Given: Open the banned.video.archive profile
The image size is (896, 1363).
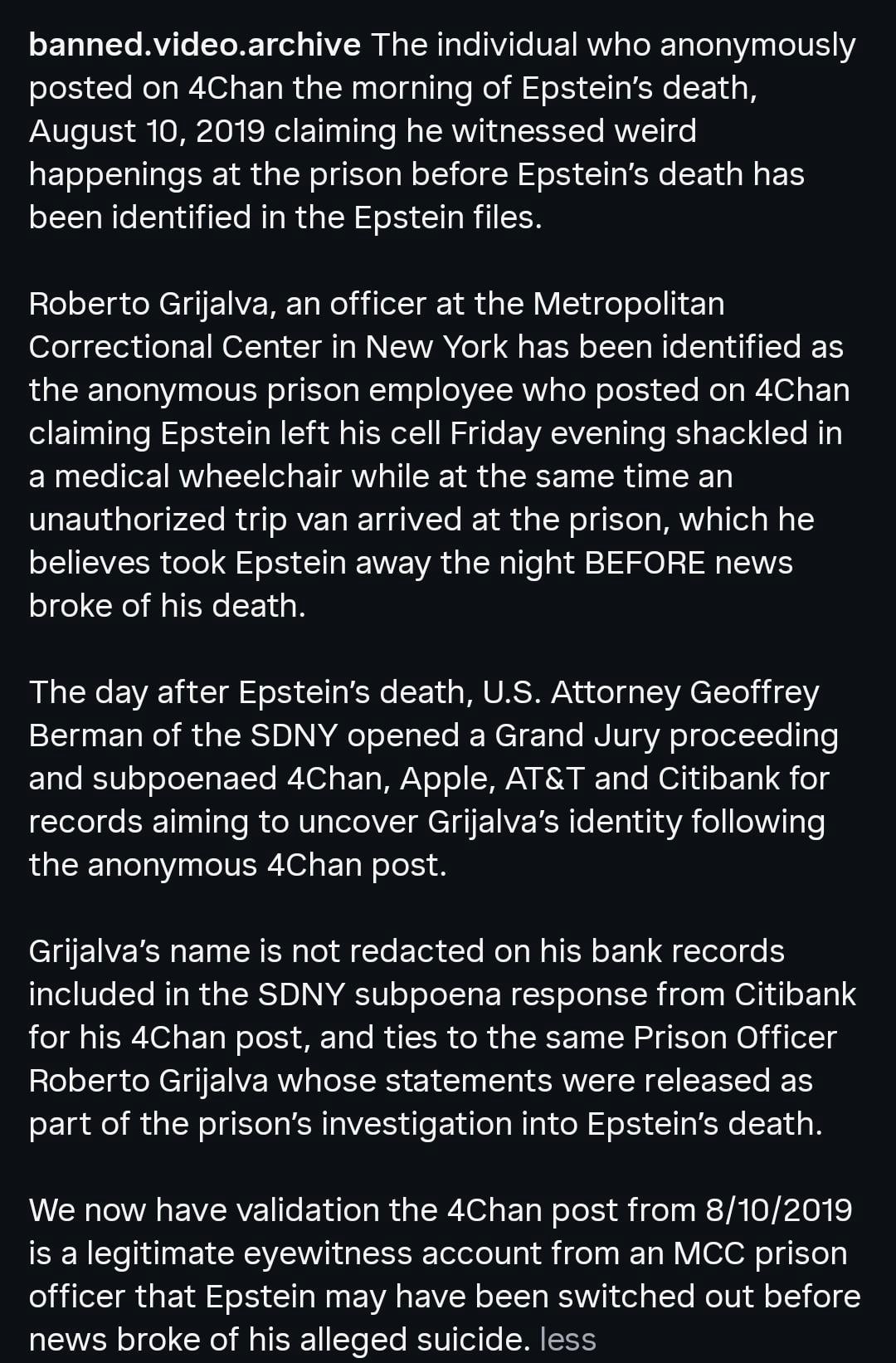Looking at the screenshot, I should click(194, 45).
